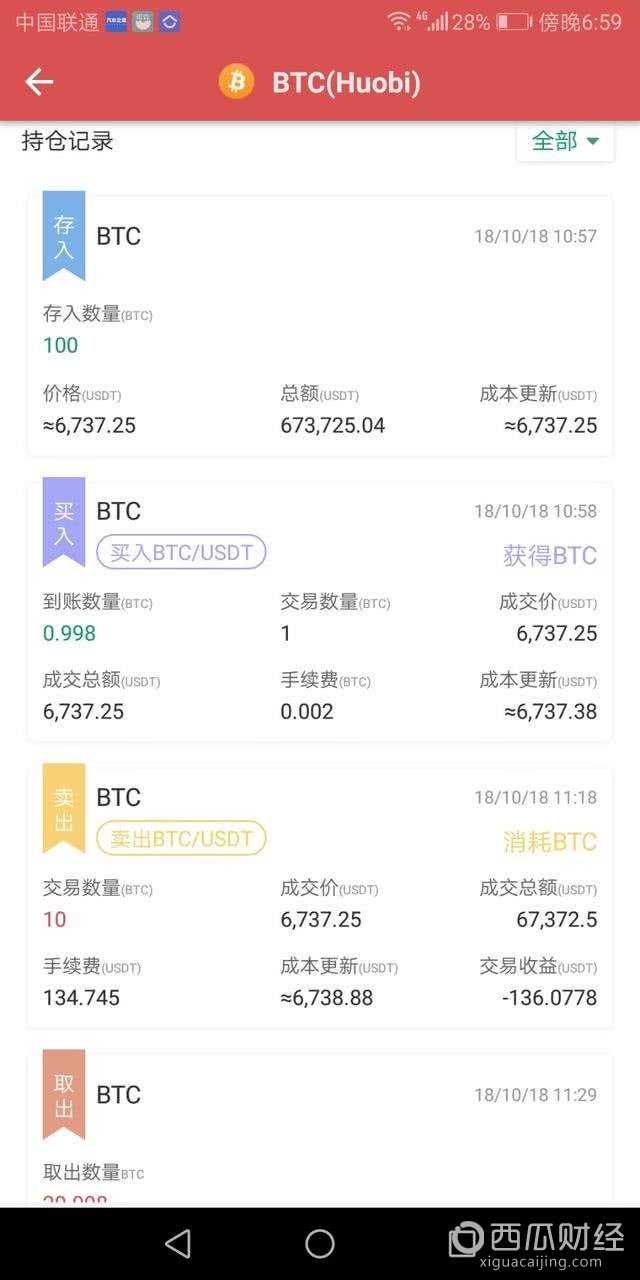Open the 存入 BTC deposit record card

coord(320,326)
